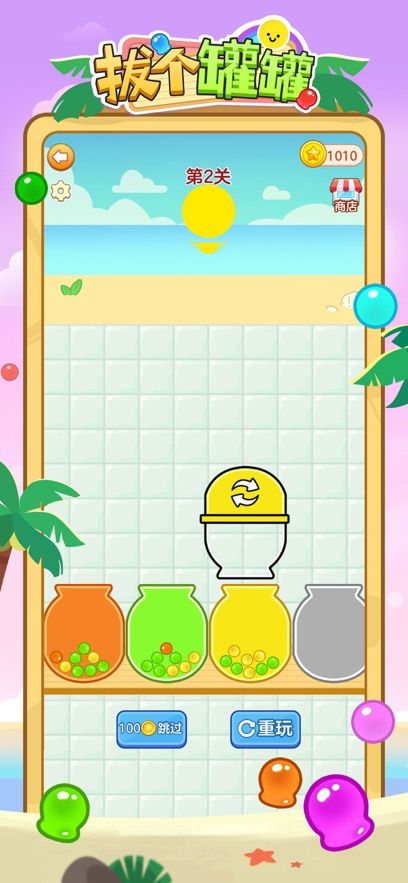The width and height of the screenshot is (408, 883).
Task: Skip the level for 100 coins (跳过)
Action: pyautogui.click(x=151, y=729)
